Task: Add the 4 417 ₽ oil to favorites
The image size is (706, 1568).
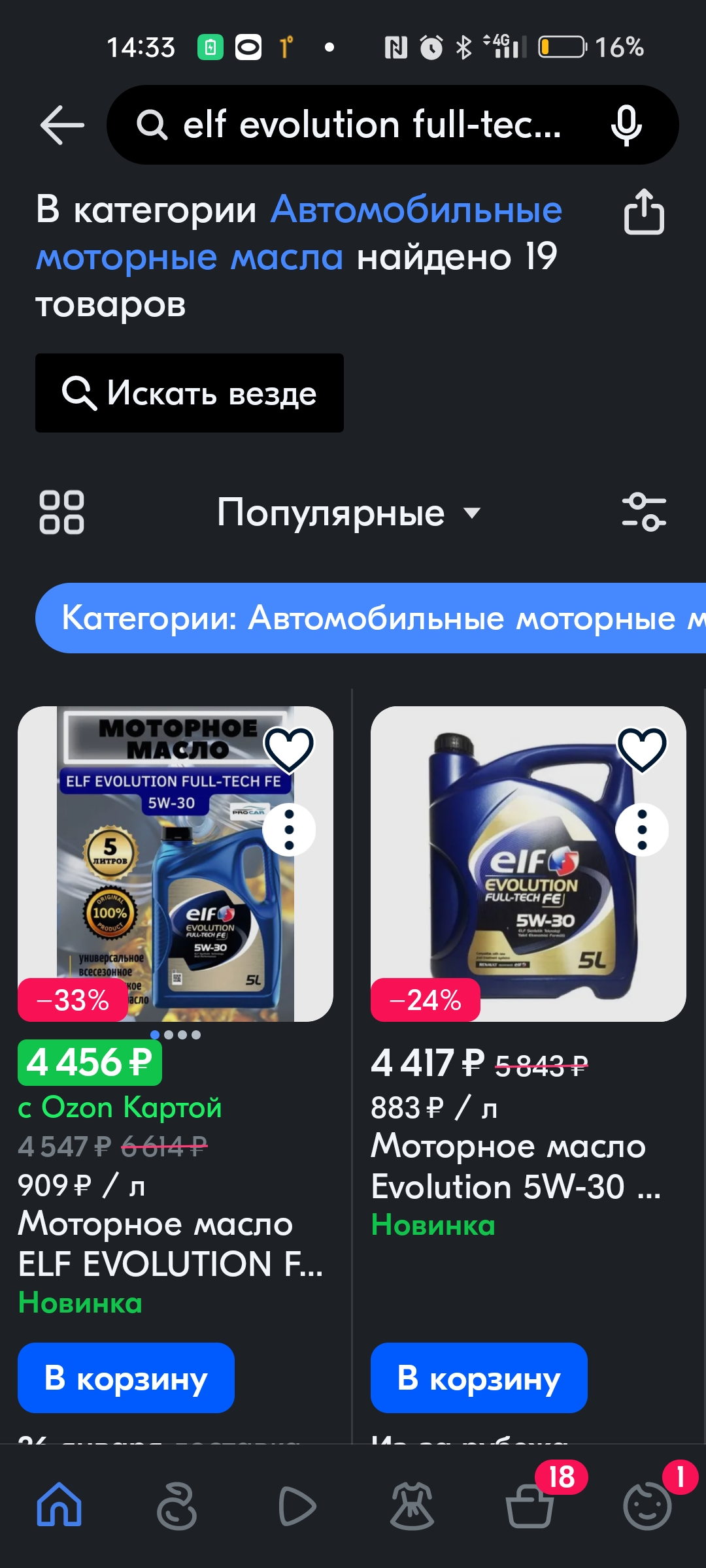Action: [643, 749]
